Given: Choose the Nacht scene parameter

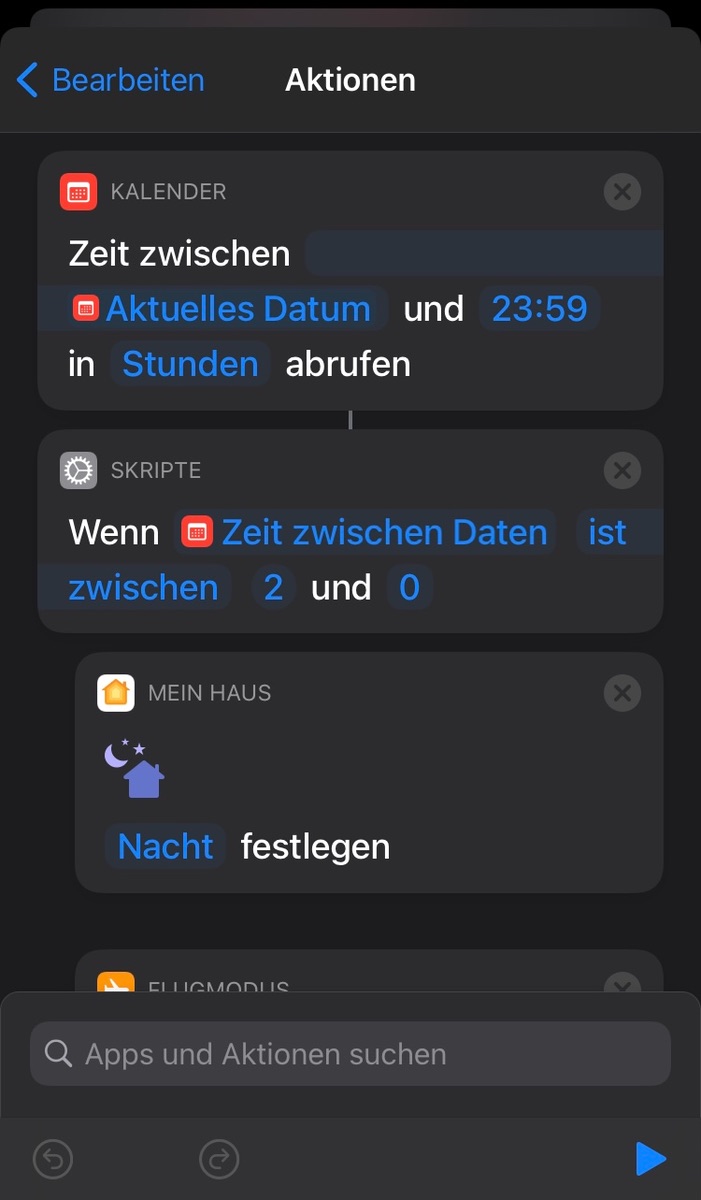Looking at the screenshot, I should pos(165,846).
